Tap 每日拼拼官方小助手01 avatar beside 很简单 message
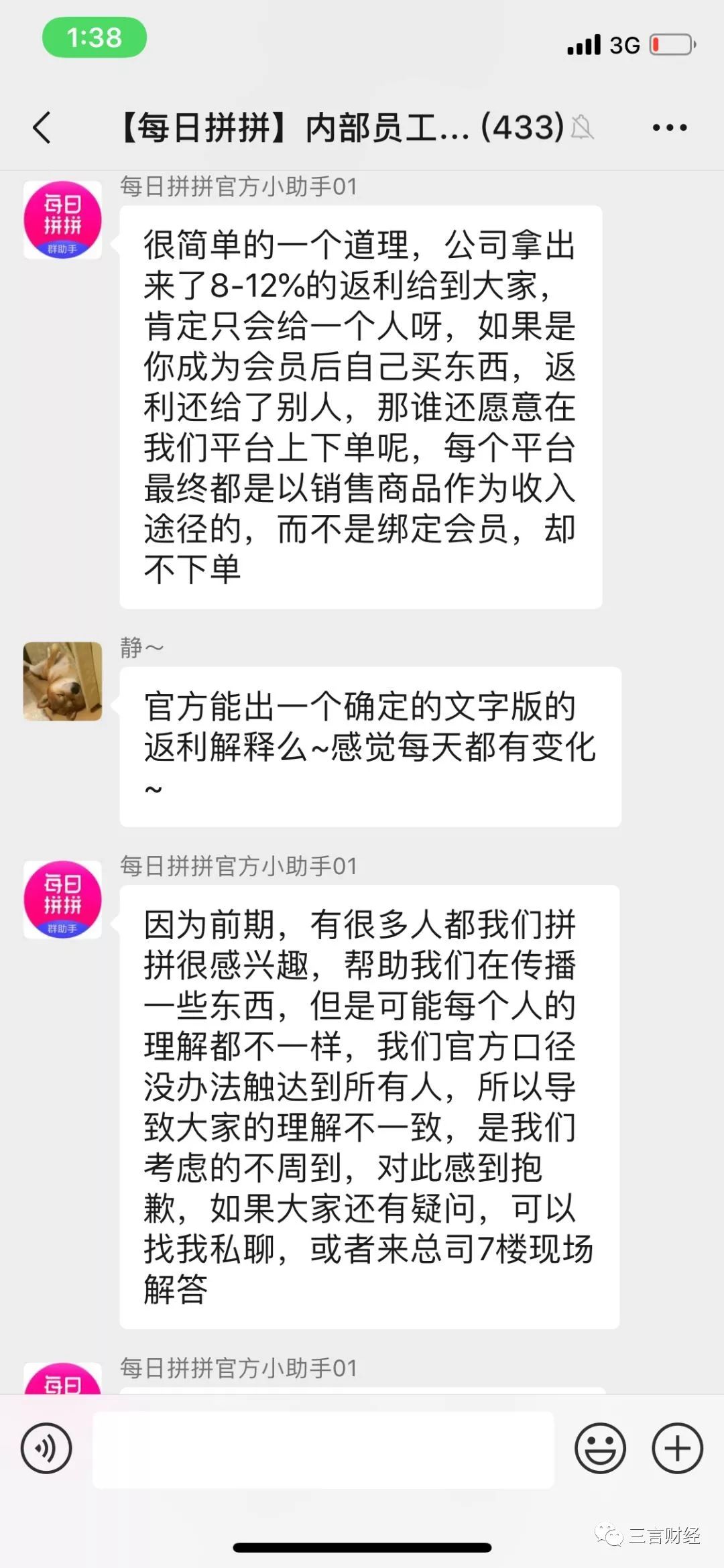The width and height of the screenshot is (724, 1568). 62,220
